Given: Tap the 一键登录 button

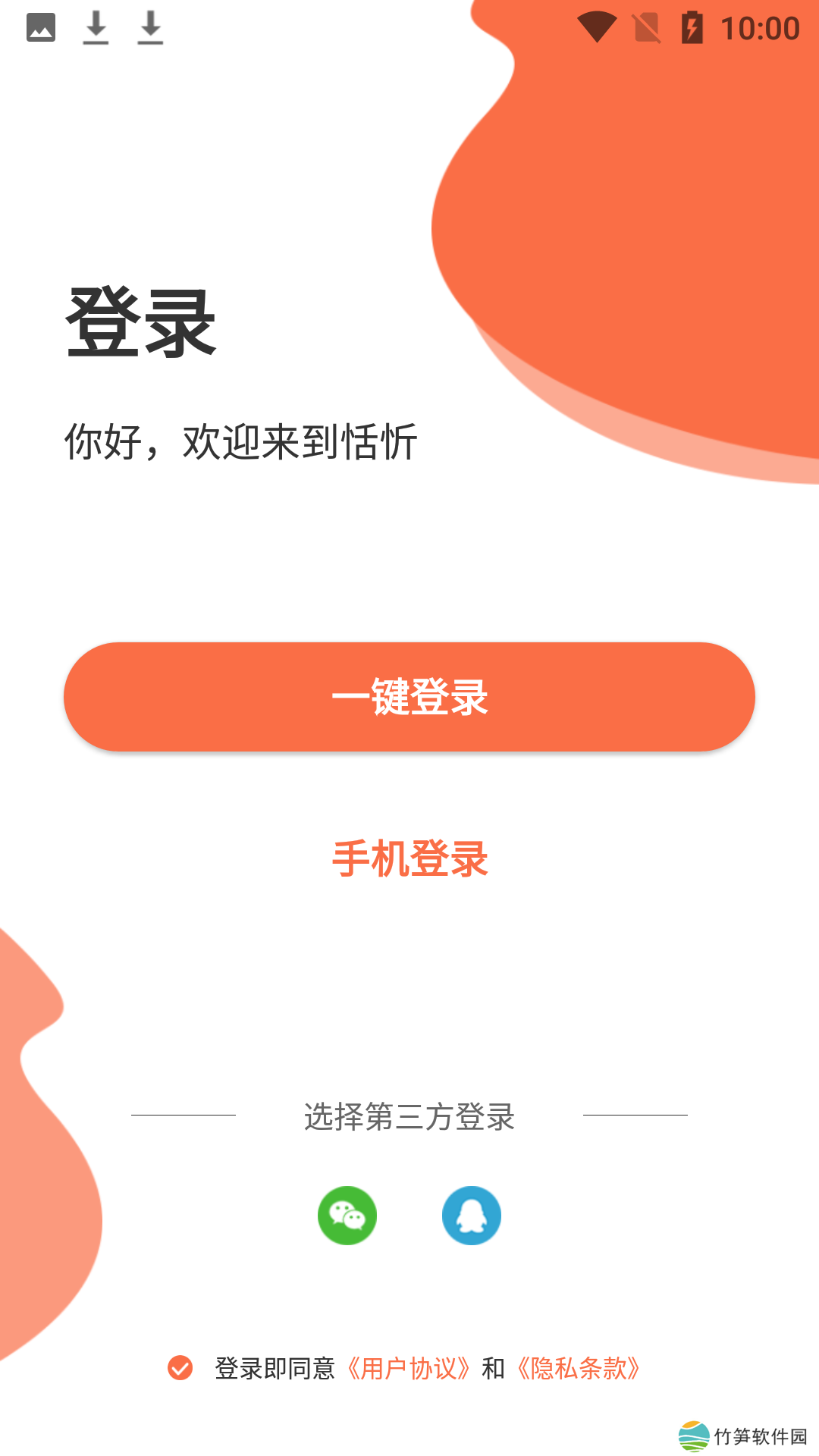Looking at the screenshot, I should [x=409, y=697].
